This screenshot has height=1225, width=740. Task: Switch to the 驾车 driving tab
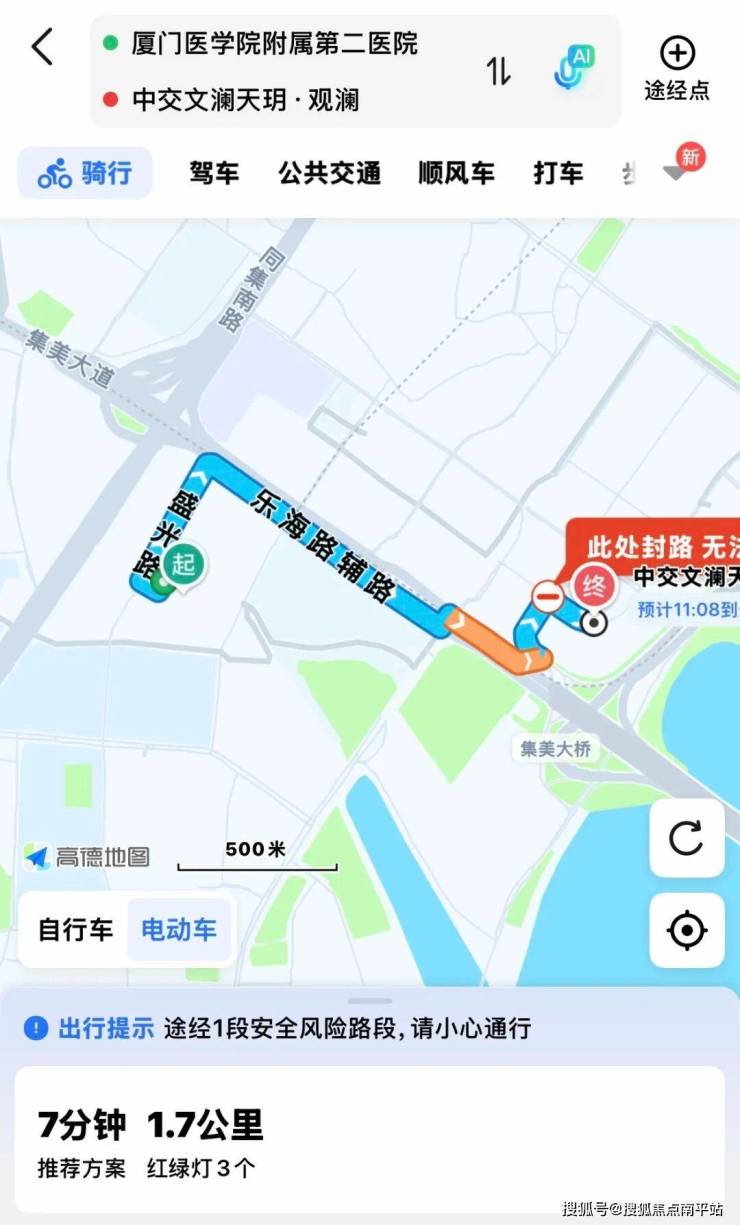tap(214, 173)
